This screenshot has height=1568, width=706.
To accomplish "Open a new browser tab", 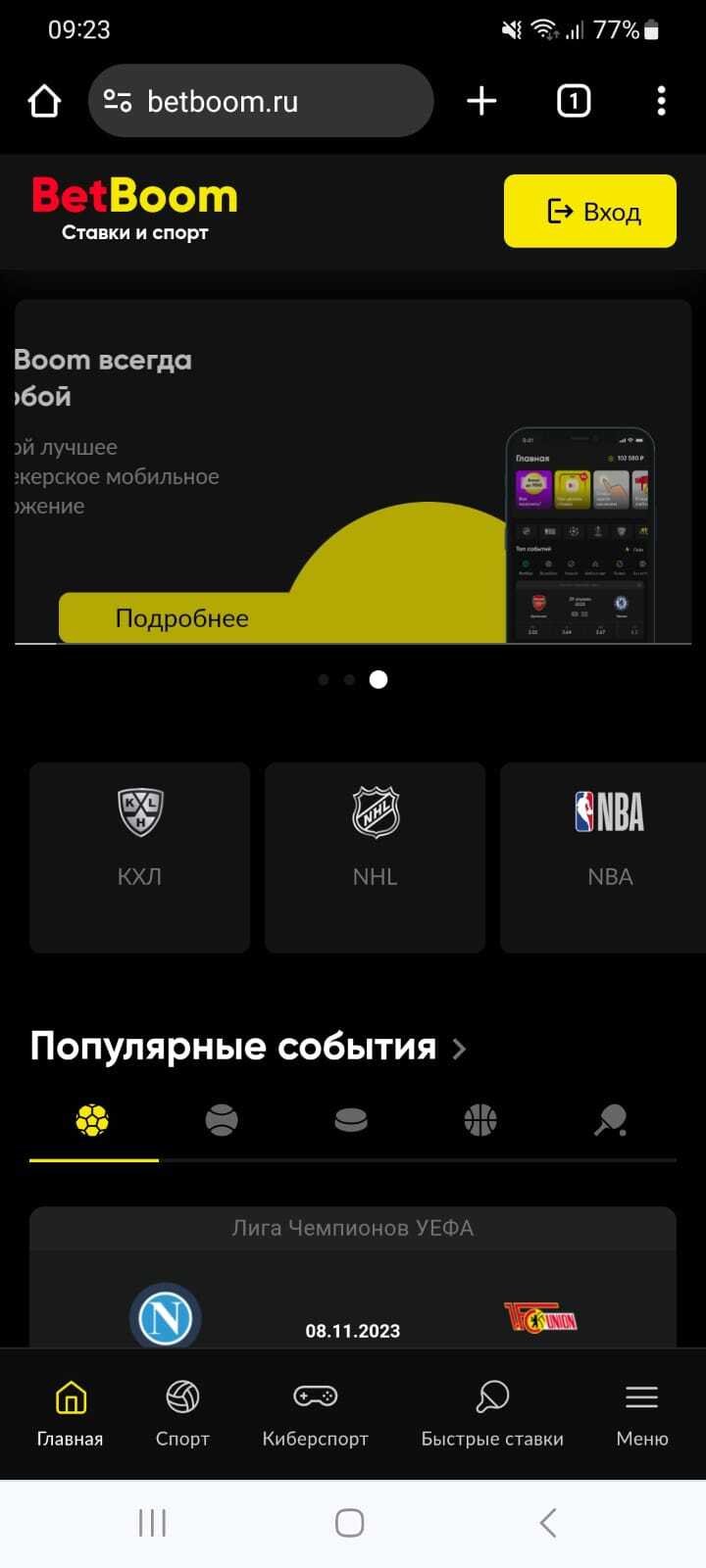I will (x=481, y=101).
